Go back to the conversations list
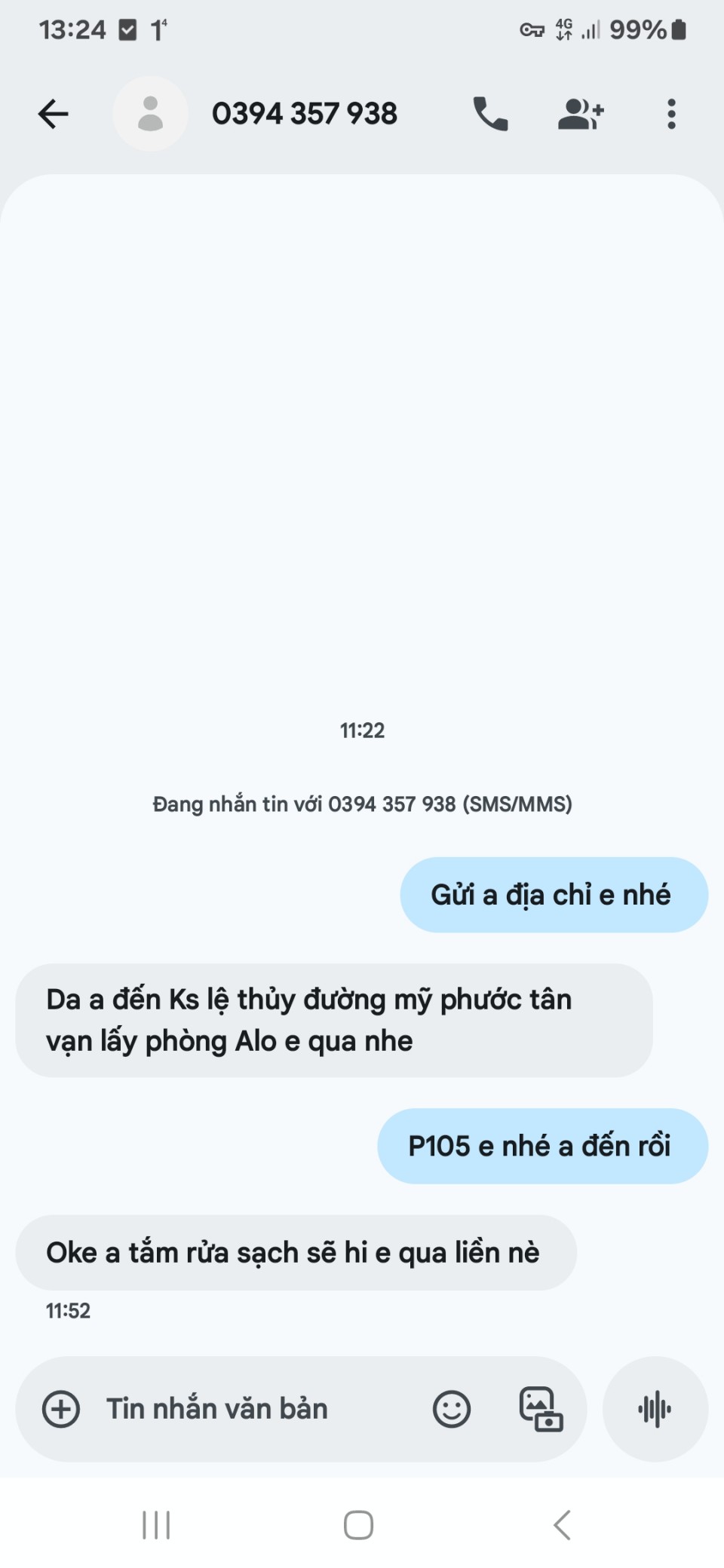Image resolution: width=724 pixels, height=1568 pixels. pyautogui.click(x=53, y=114)
